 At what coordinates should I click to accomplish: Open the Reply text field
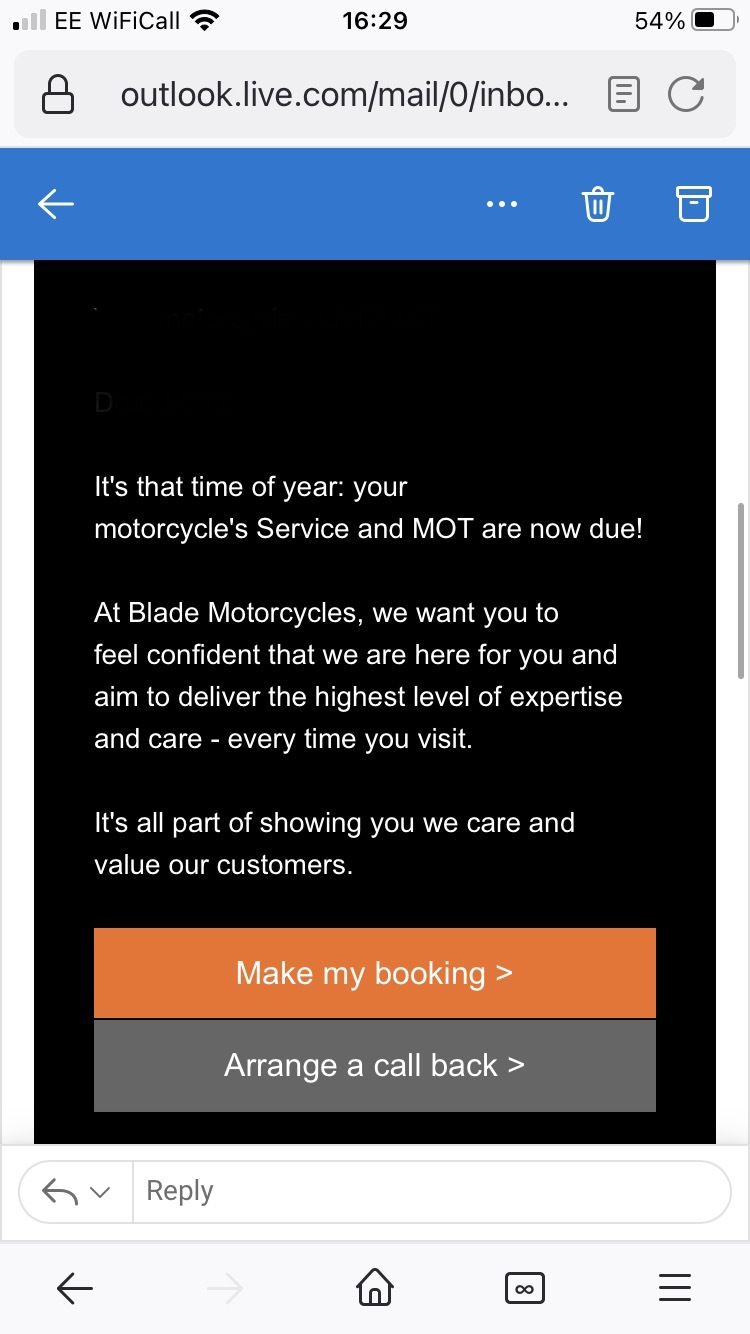pos(430,1191)
